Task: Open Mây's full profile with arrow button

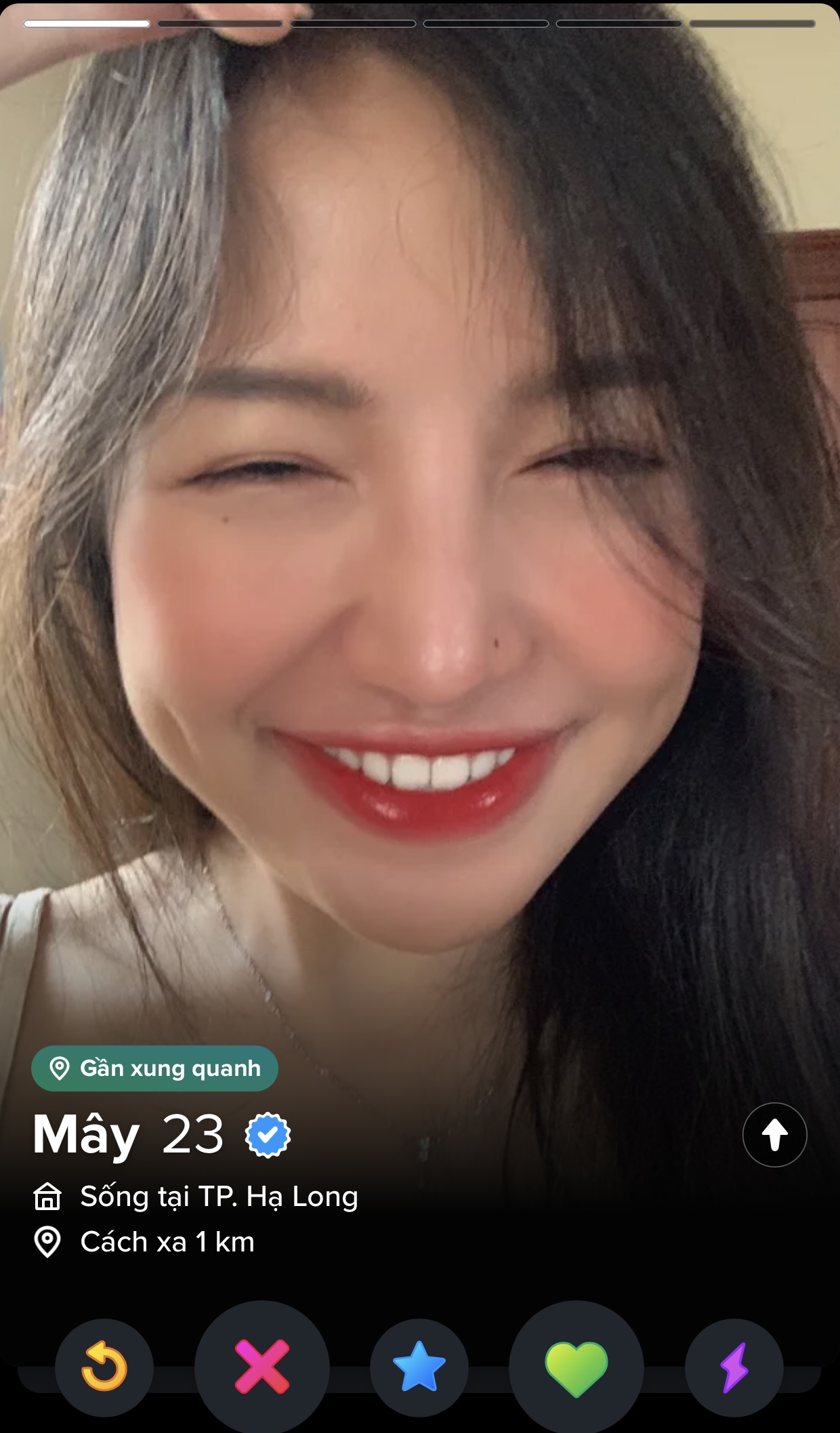Action: tap(774, 1135)
